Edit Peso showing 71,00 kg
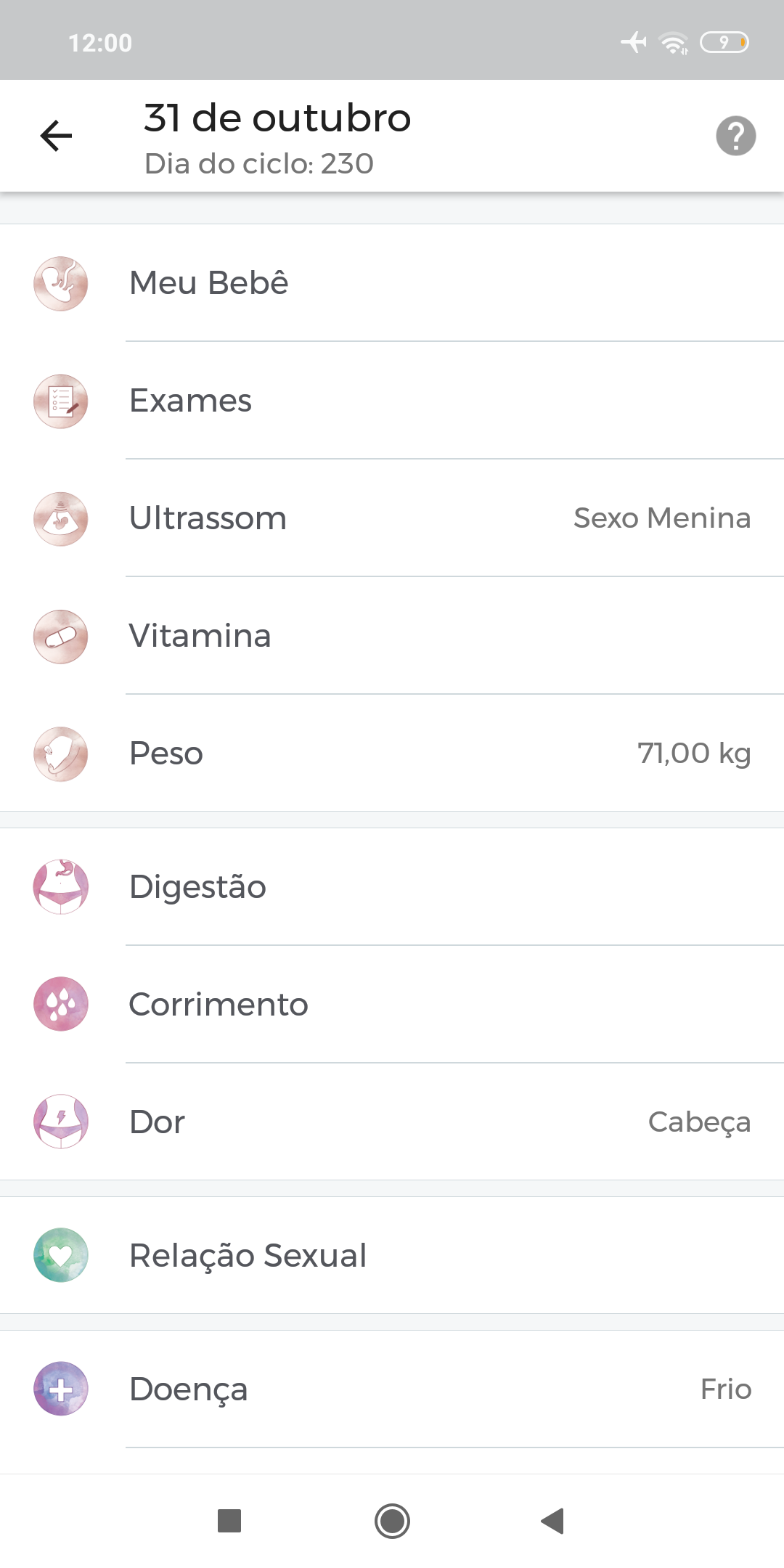784x1568 pixels. (392, 754)
